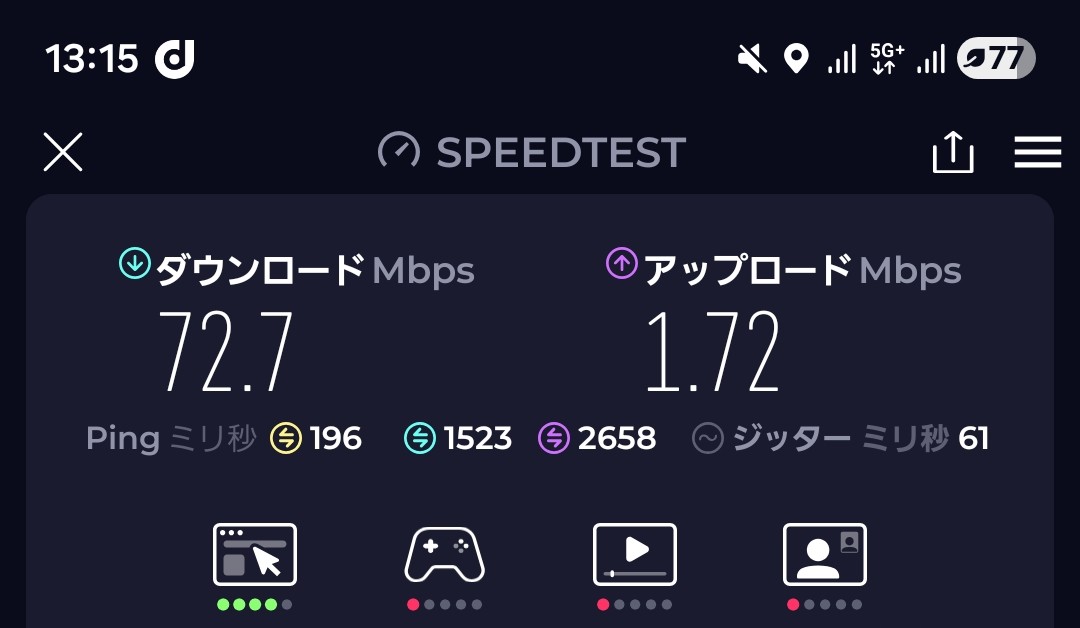
Task: Open the video conferencing rating icon
Action: click(824, 554)
